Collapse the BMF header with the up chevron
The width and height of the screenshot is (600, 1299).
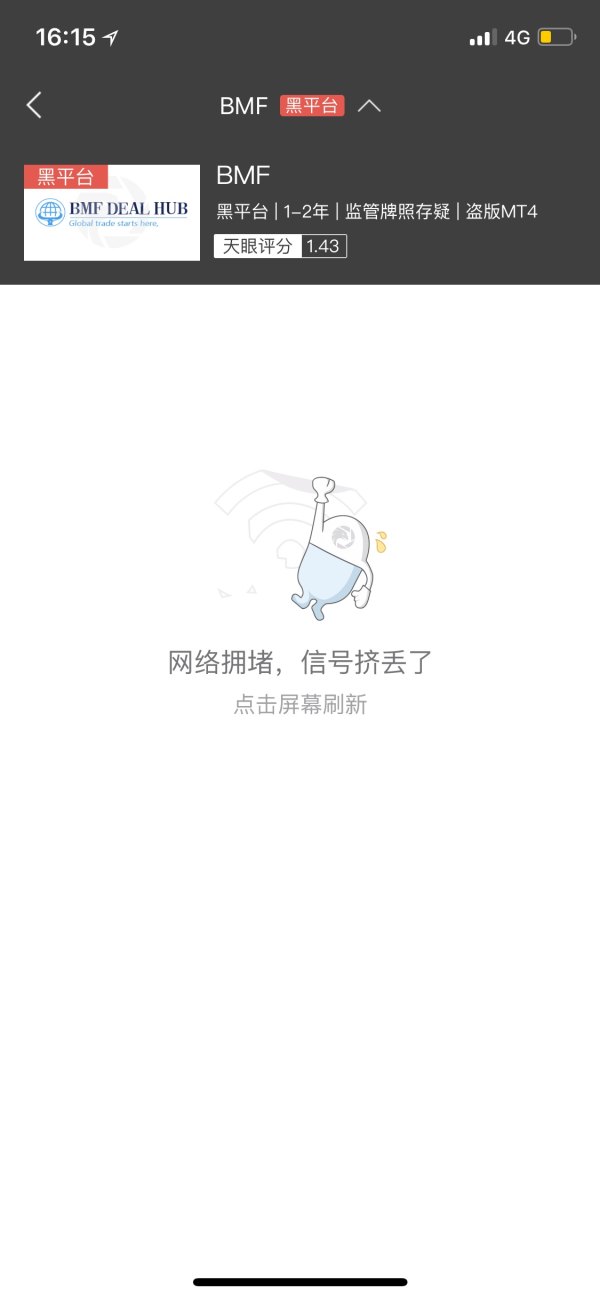coord(369,106)
